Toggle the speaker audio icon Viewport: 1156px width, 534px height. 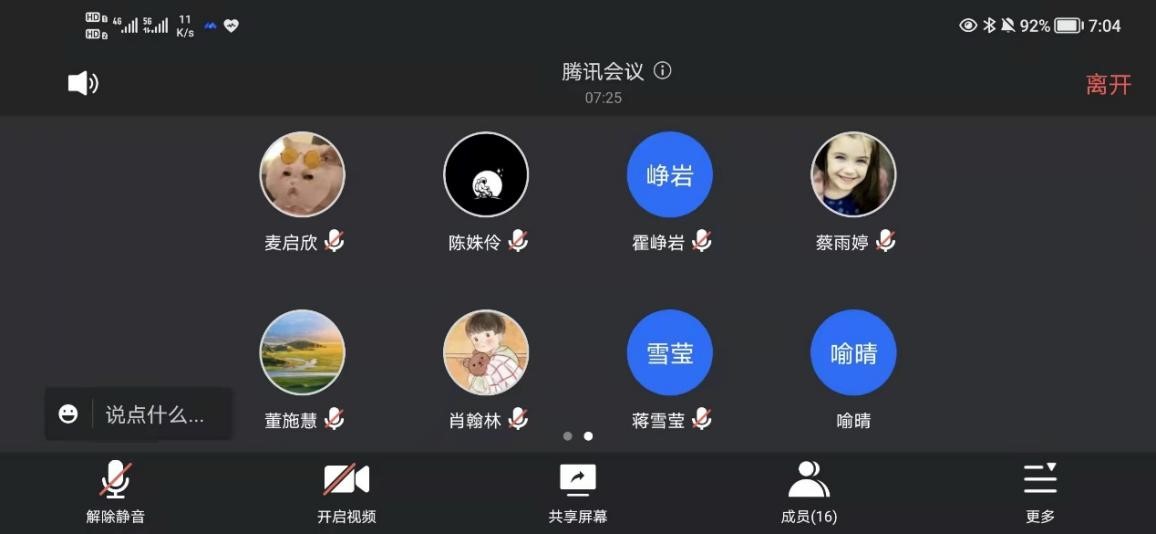[83, 83]
